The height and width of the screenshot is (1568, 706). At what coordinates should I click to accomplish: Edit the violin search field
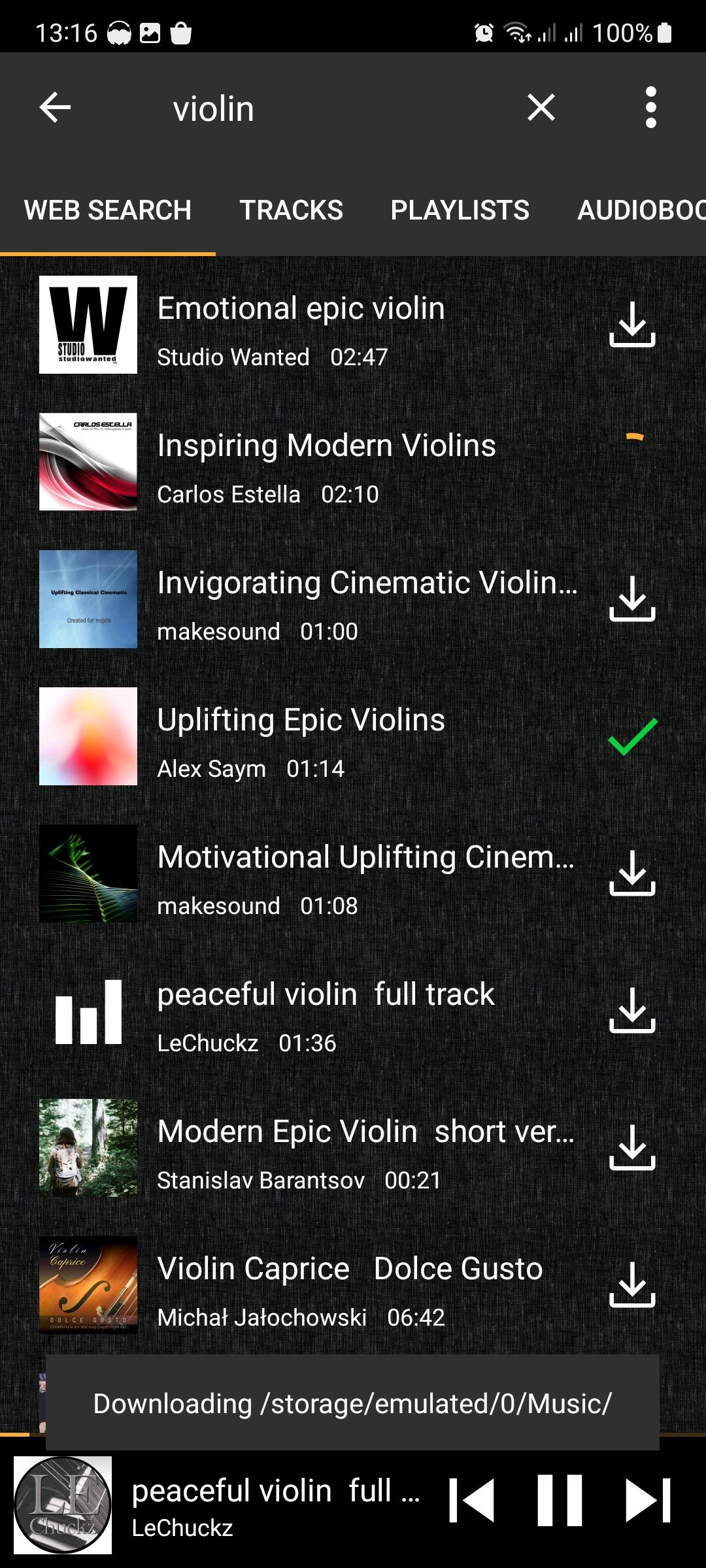(x=327, y=108)
